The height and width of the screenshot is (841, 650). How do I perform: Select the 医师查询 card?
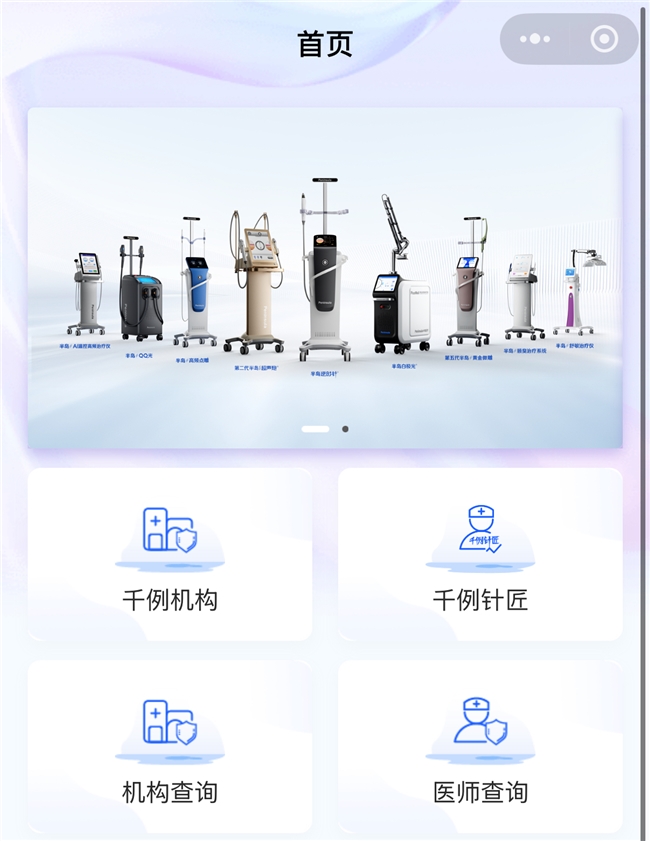[480, 747]
